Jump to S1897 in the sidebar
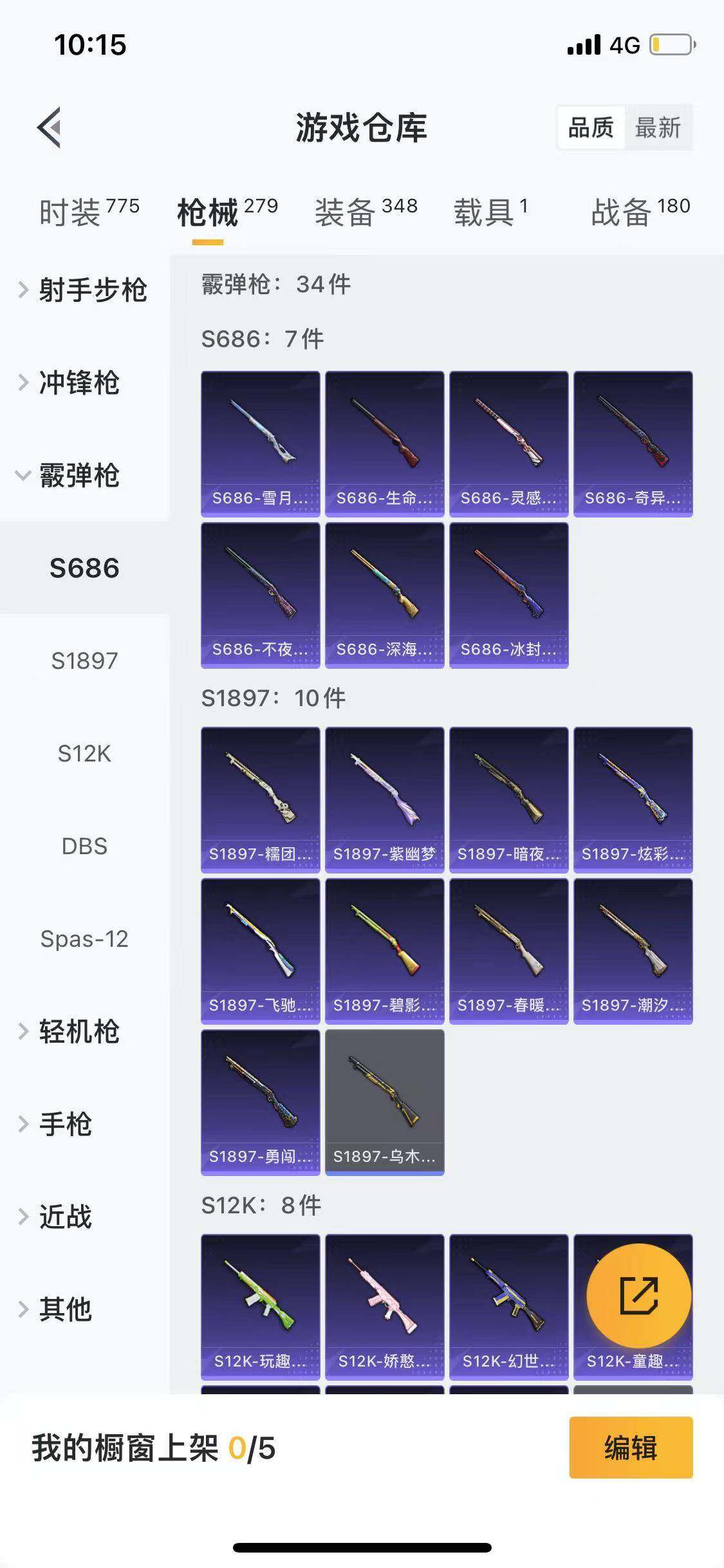724x1568 pixels. coord(84,661)
